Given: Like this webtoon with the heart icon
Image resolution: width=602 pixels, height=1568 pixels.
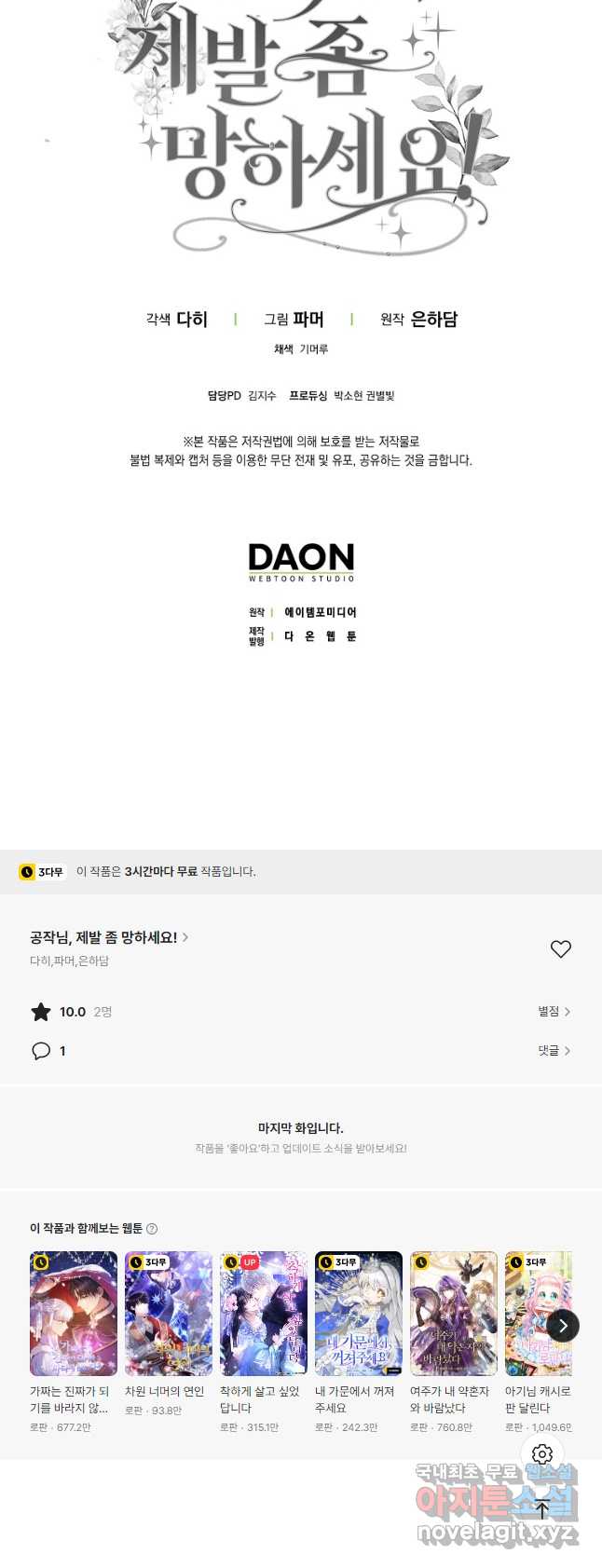Looking at the screenshot, I should point(560,948).
